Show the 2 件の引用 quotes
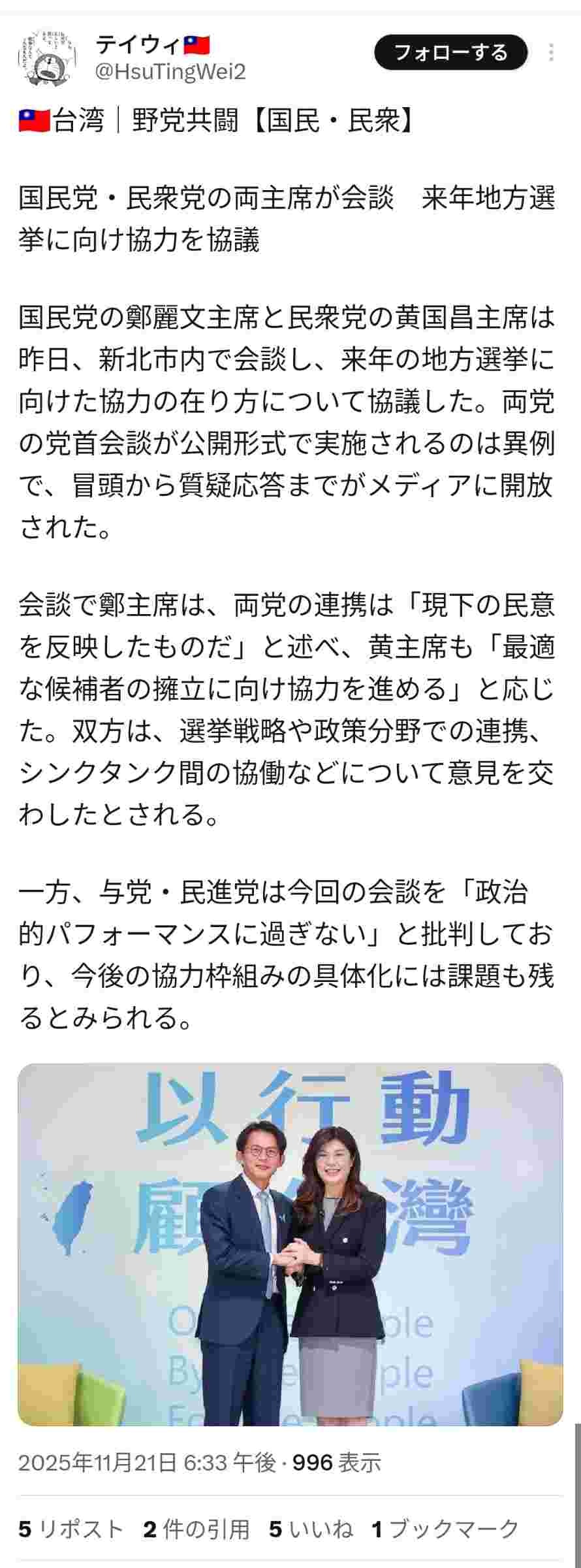 pyautogui.click(x=196, y=1528)
